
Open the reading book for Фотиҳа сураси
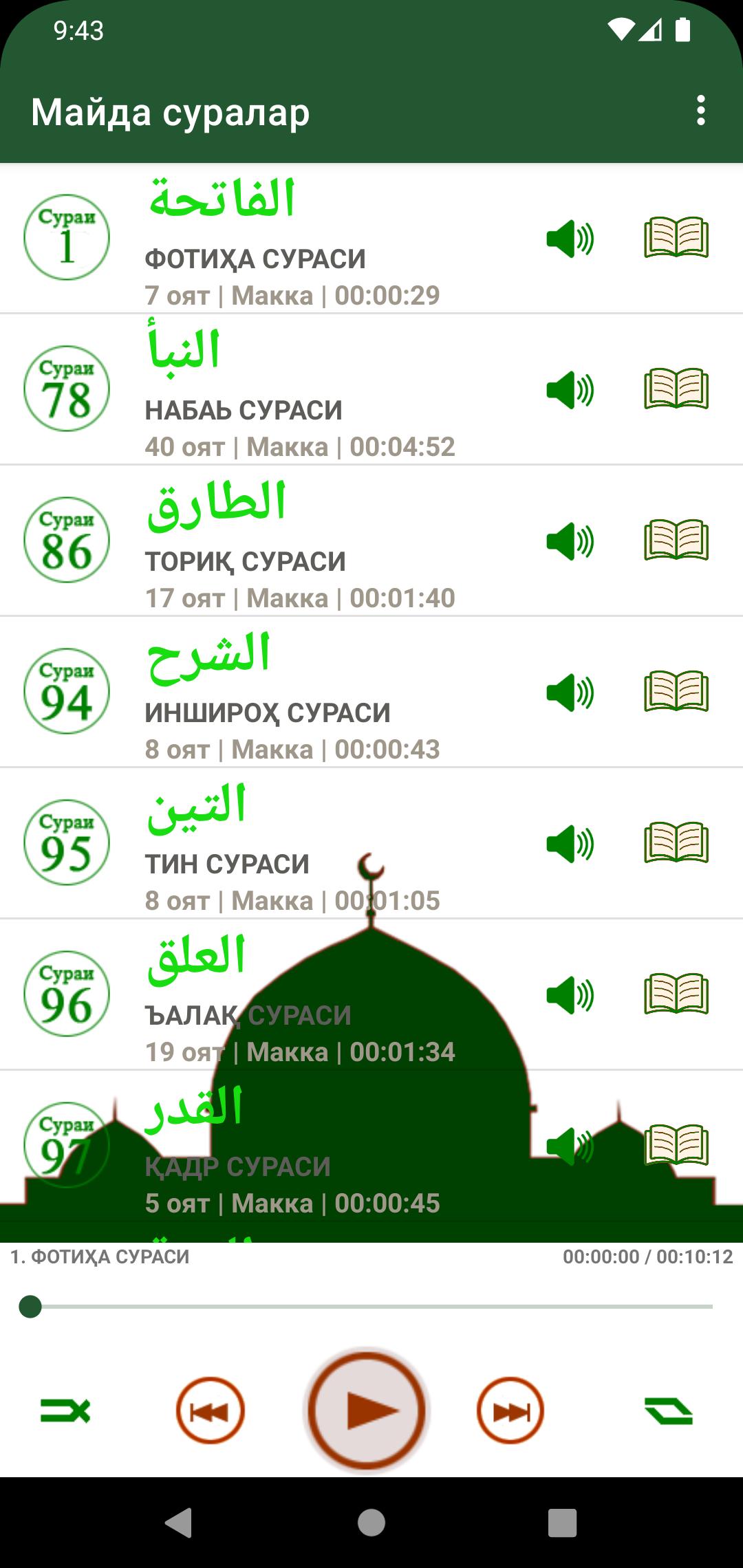point(676,237)
